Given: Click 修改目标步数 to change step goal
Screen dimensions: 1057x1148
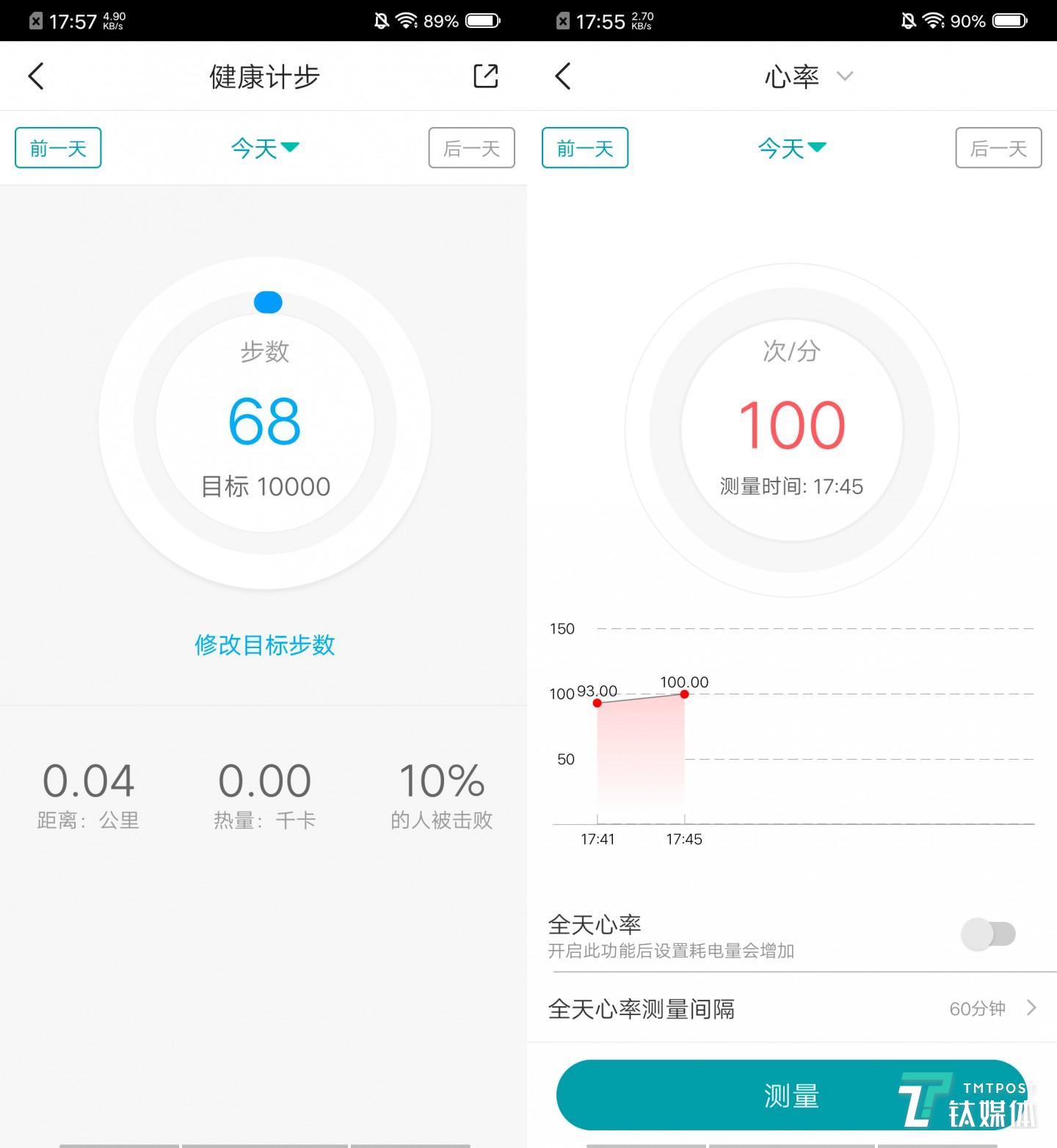Looking at the screenshot, I should click(265, 645).
